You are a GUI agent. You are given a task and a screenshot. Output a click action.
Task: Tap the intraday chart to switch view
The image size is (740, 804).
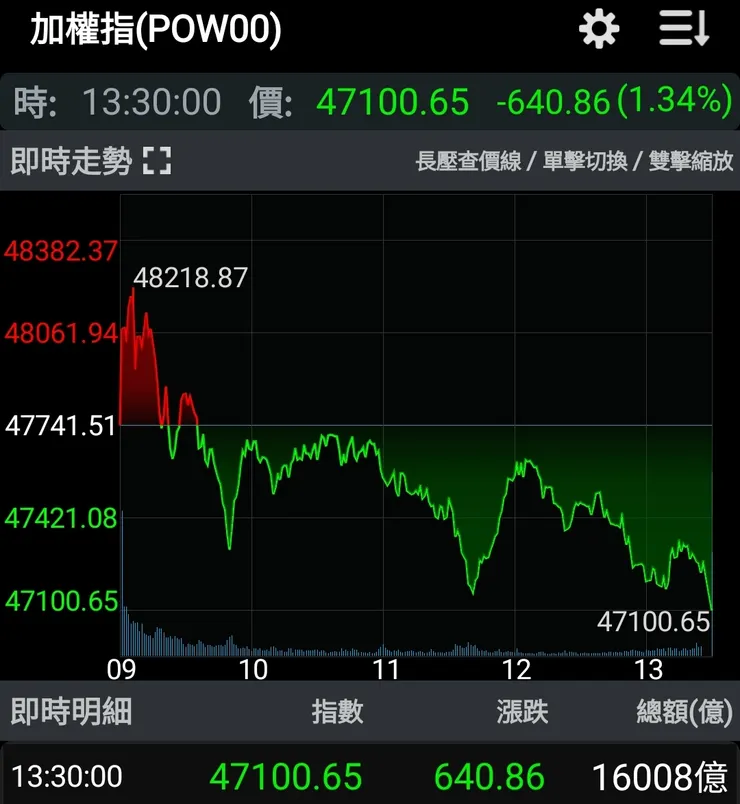tap(416, 425)
